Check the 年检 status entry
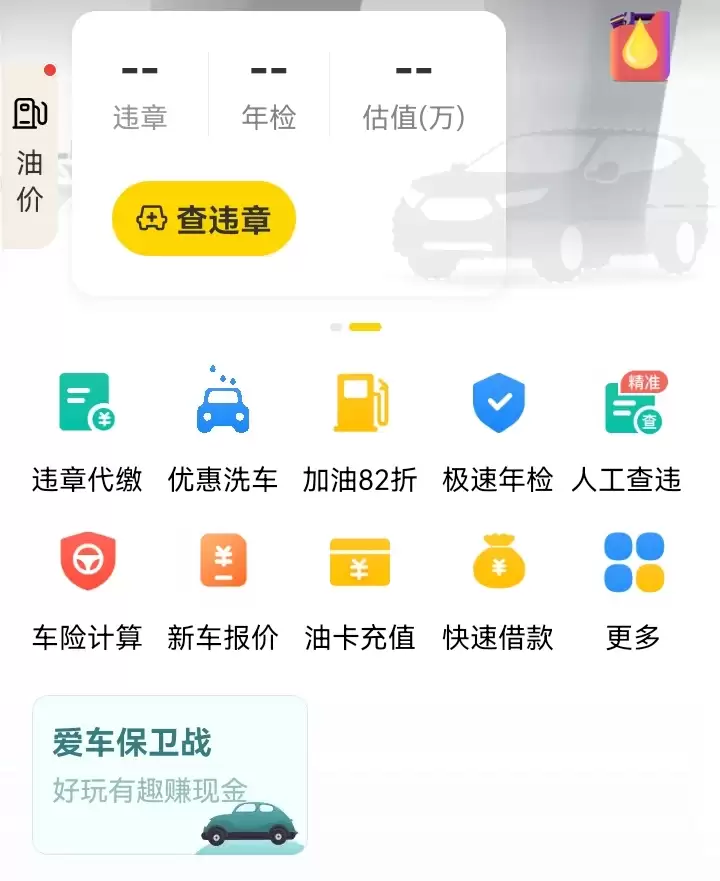 [269, 96]
